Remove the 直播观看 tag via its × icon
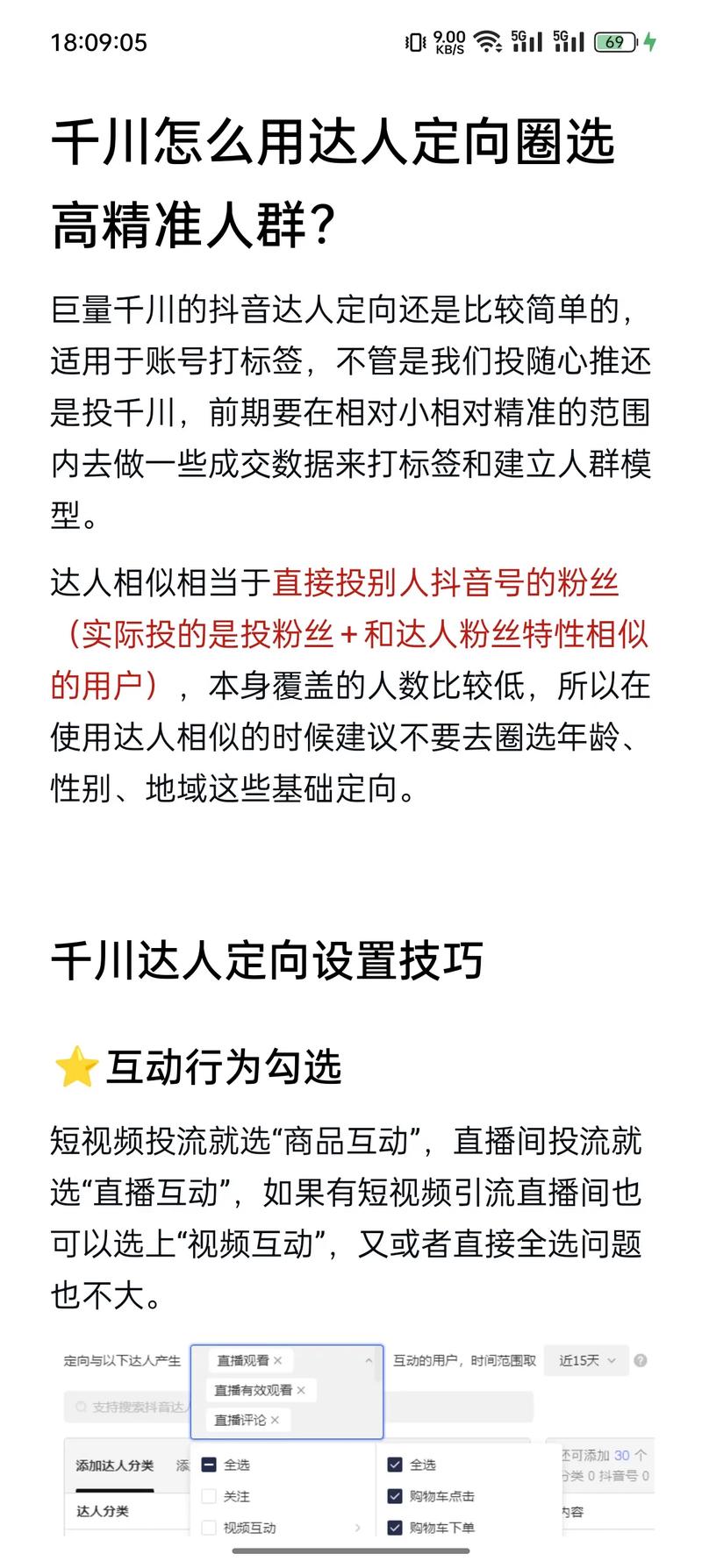Viewport: 702px width, 1568px height. coord(277,1360)
